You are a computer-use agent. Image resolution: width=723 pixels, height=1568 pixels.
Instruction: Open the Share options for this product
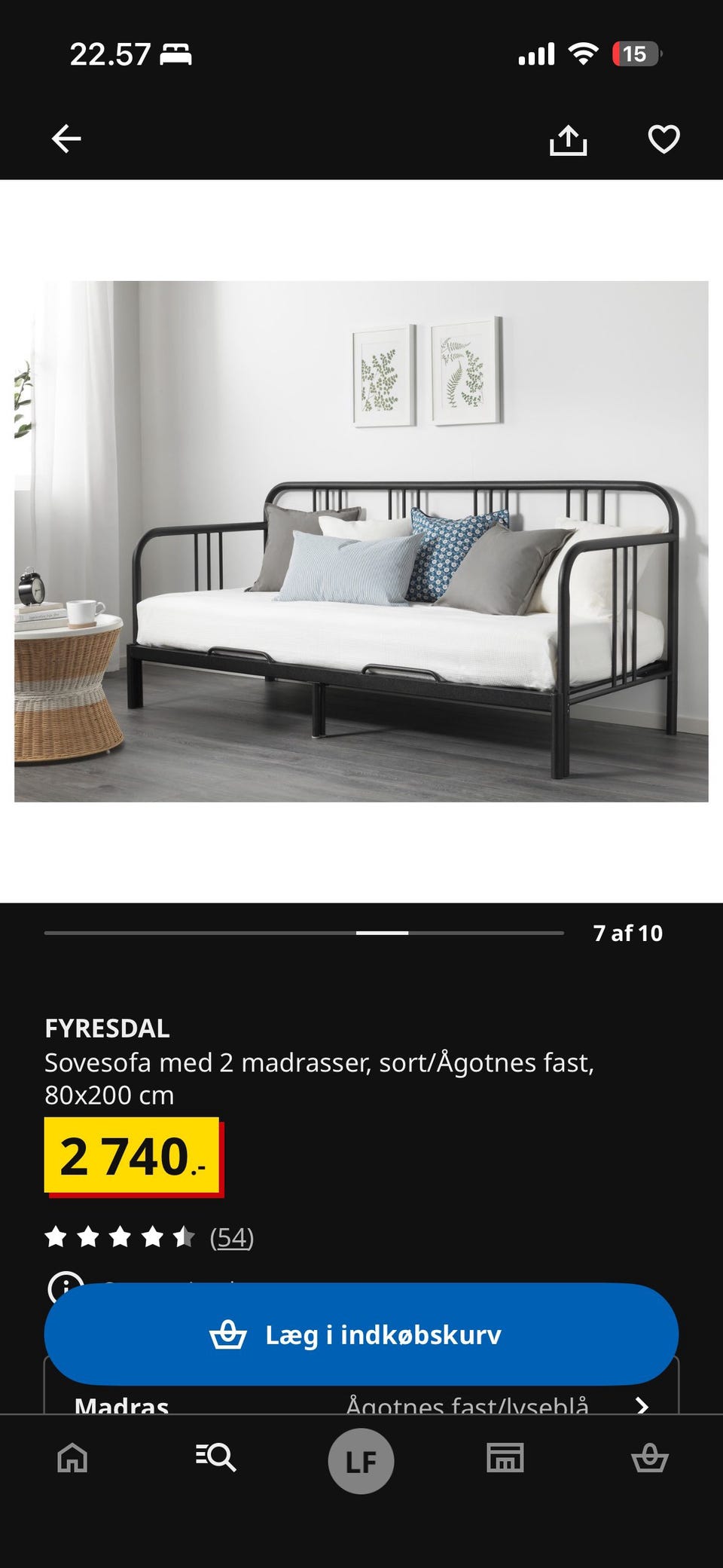click(x=570, y=139)
